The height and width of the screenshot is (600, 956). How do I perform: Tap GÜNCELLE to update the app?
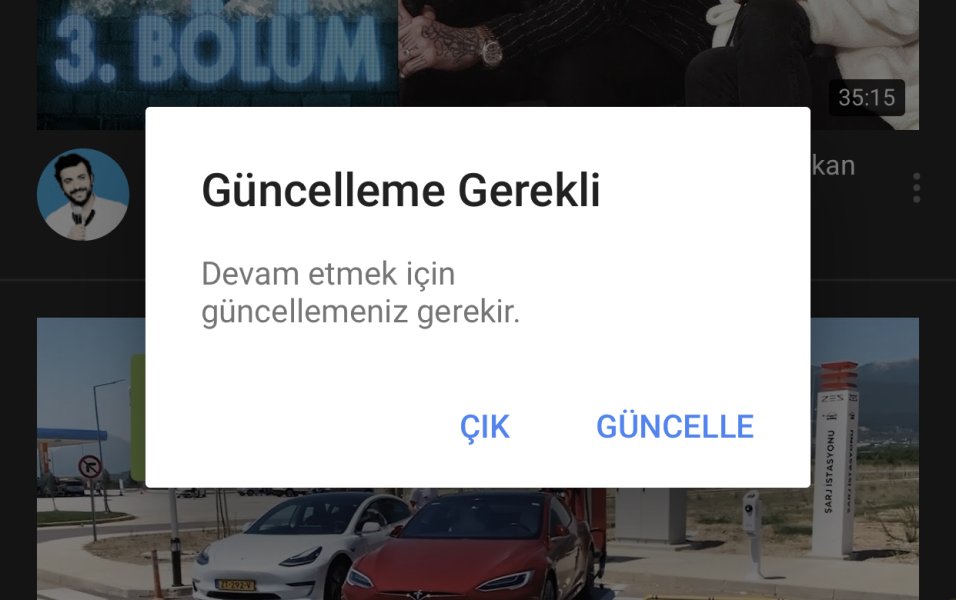point(675,427)
